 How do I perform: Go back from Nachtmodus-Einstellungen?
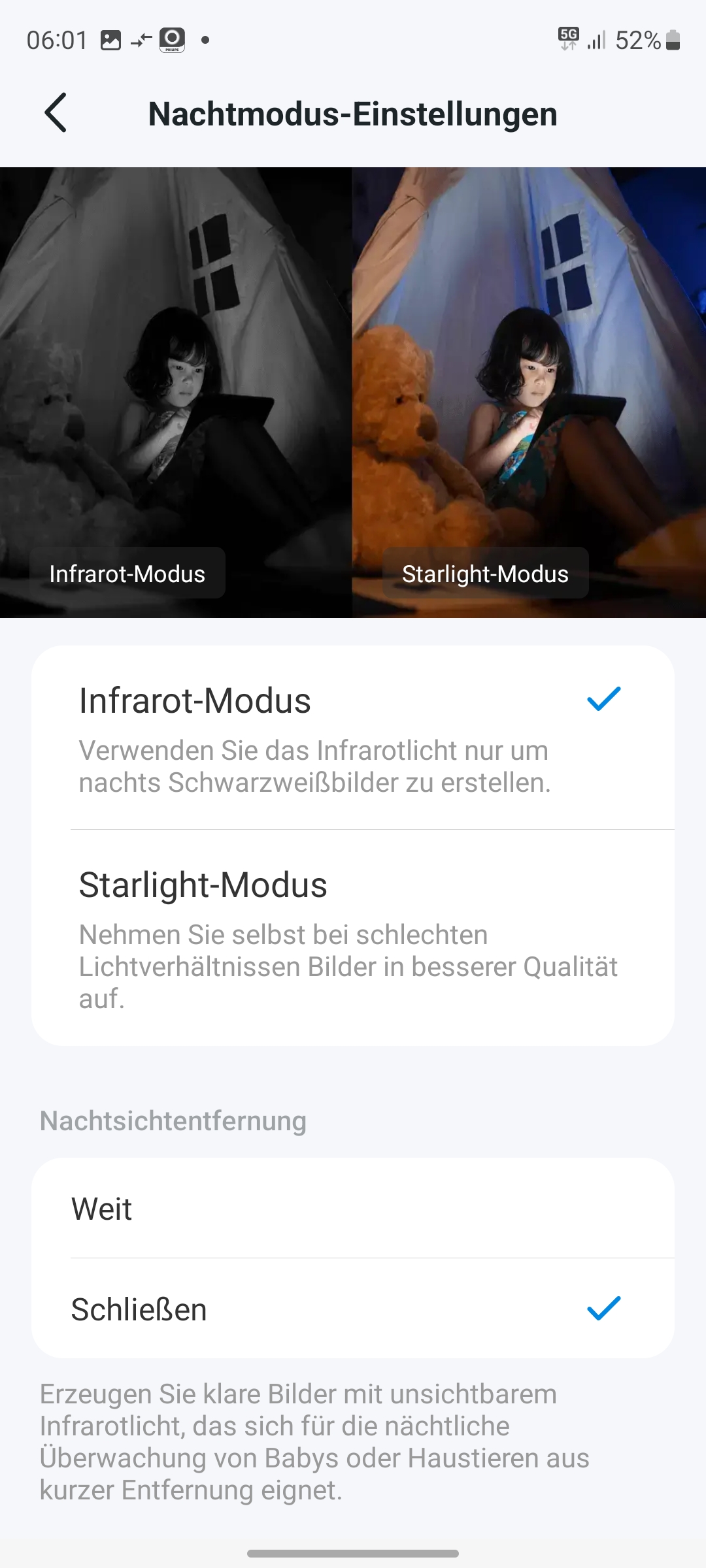point(56,113)
